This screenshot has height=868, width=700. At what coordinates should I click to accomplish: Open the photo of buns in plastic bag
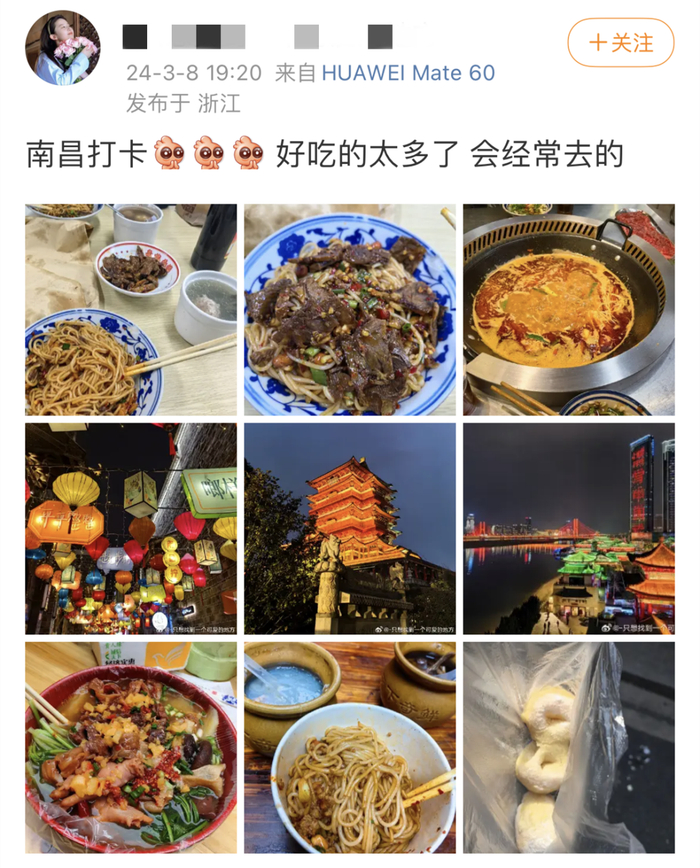click(568, 747)
